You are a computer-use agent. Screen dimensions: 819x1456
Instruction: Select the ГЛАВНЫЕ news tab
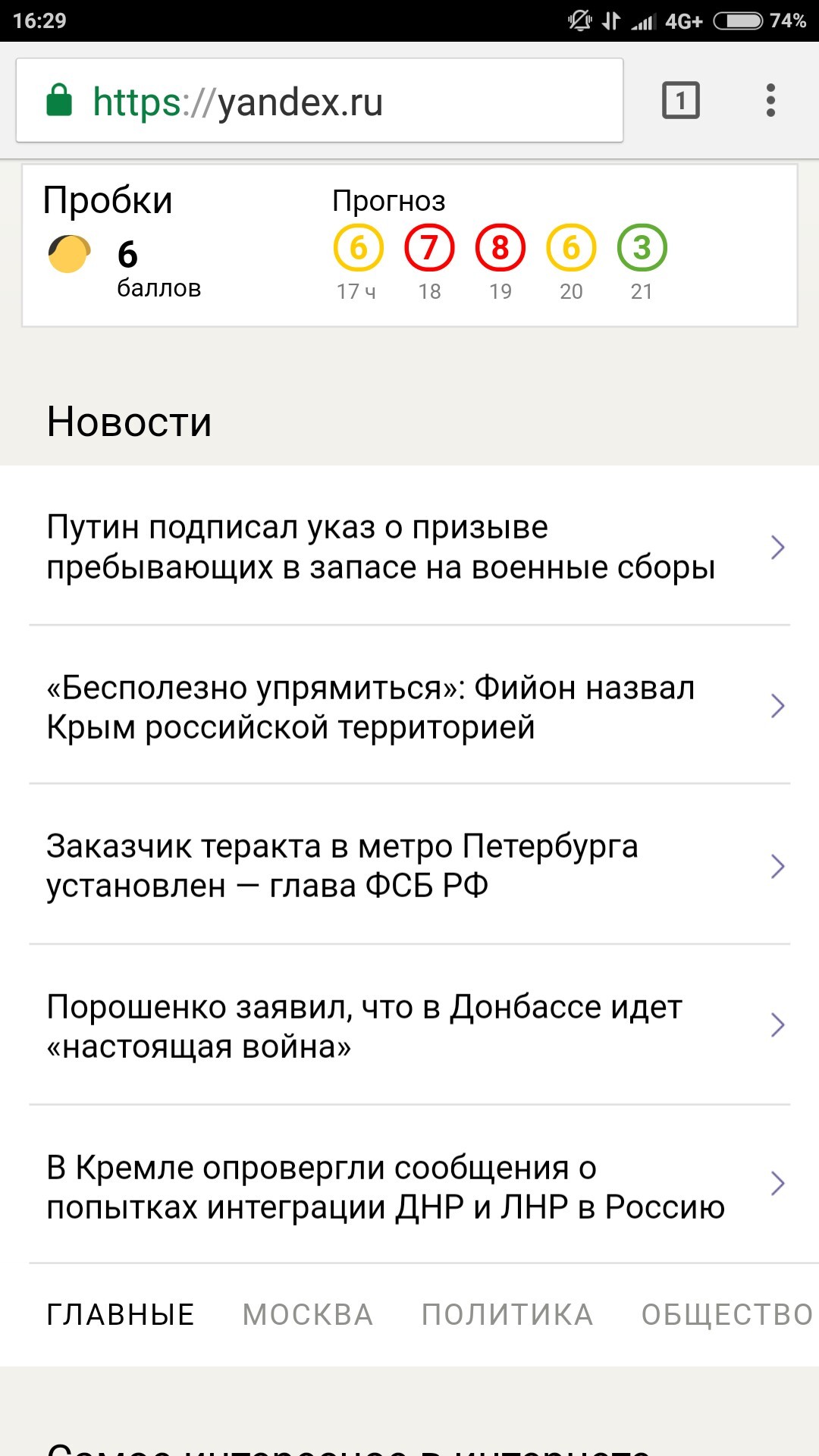121,1315
